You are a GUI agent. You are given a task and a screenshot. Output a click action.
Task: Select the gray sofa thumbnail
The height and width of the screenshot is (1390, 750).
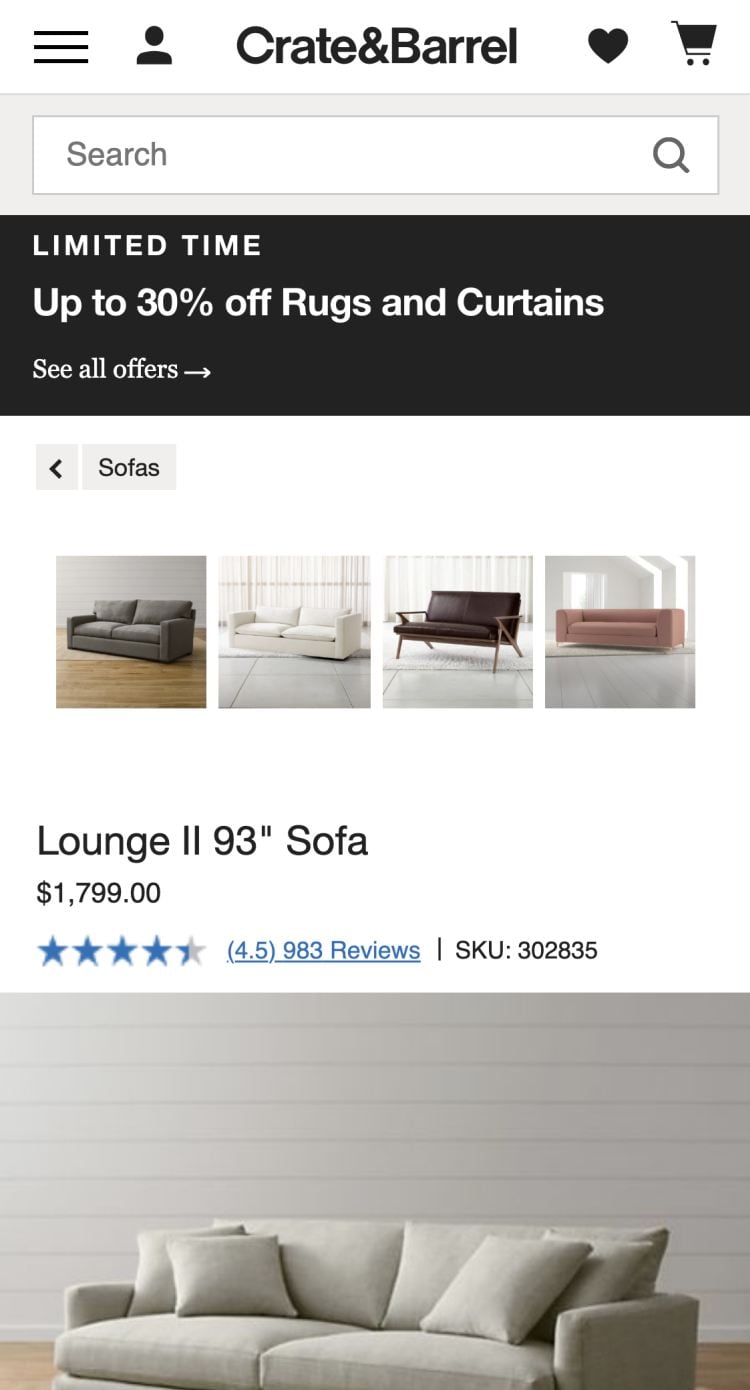coord(131,632)
